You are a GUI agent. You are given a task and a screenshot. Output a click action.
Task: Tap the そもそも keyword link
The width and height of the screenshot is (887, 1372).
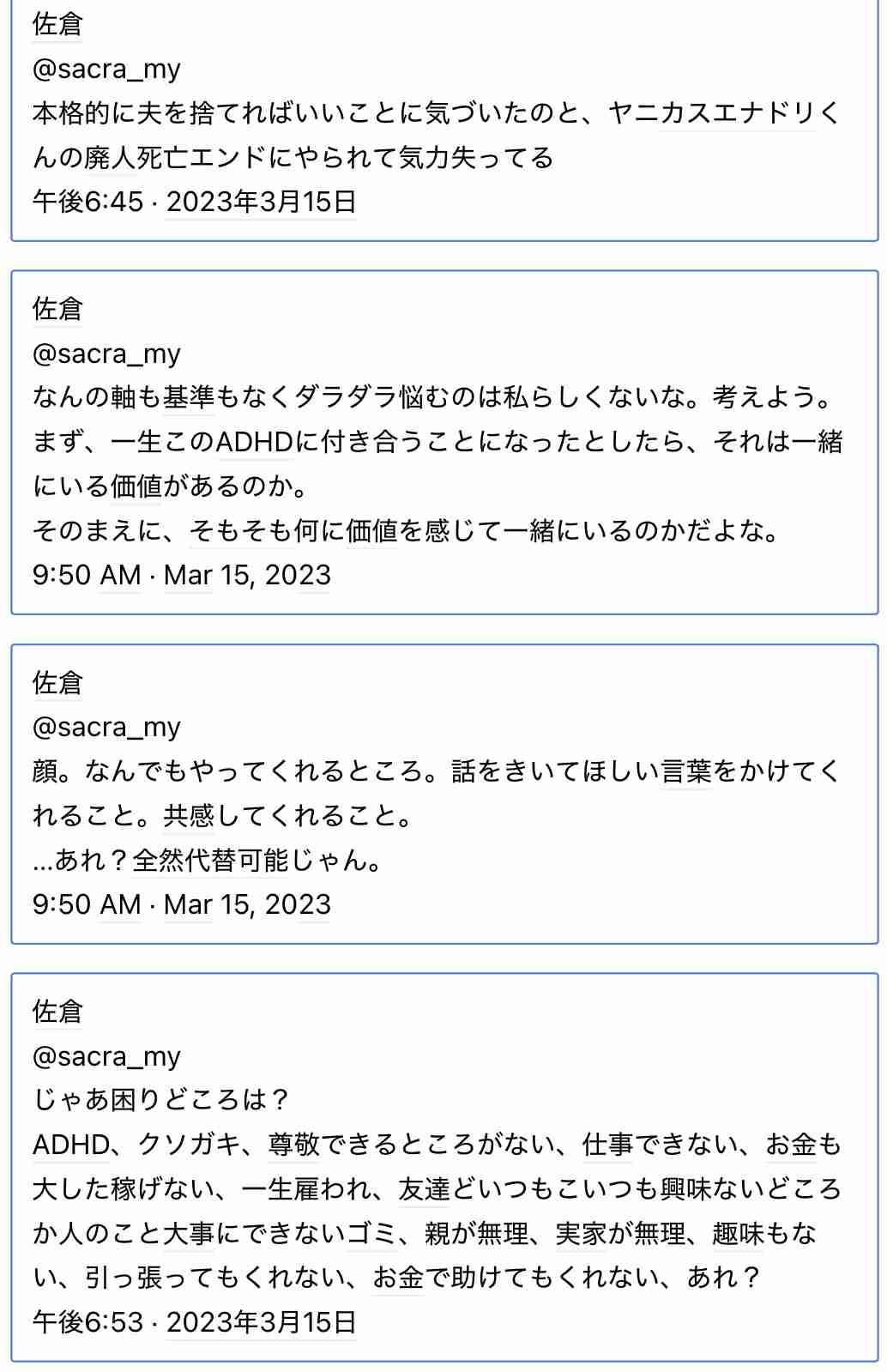tap(240, 531)
